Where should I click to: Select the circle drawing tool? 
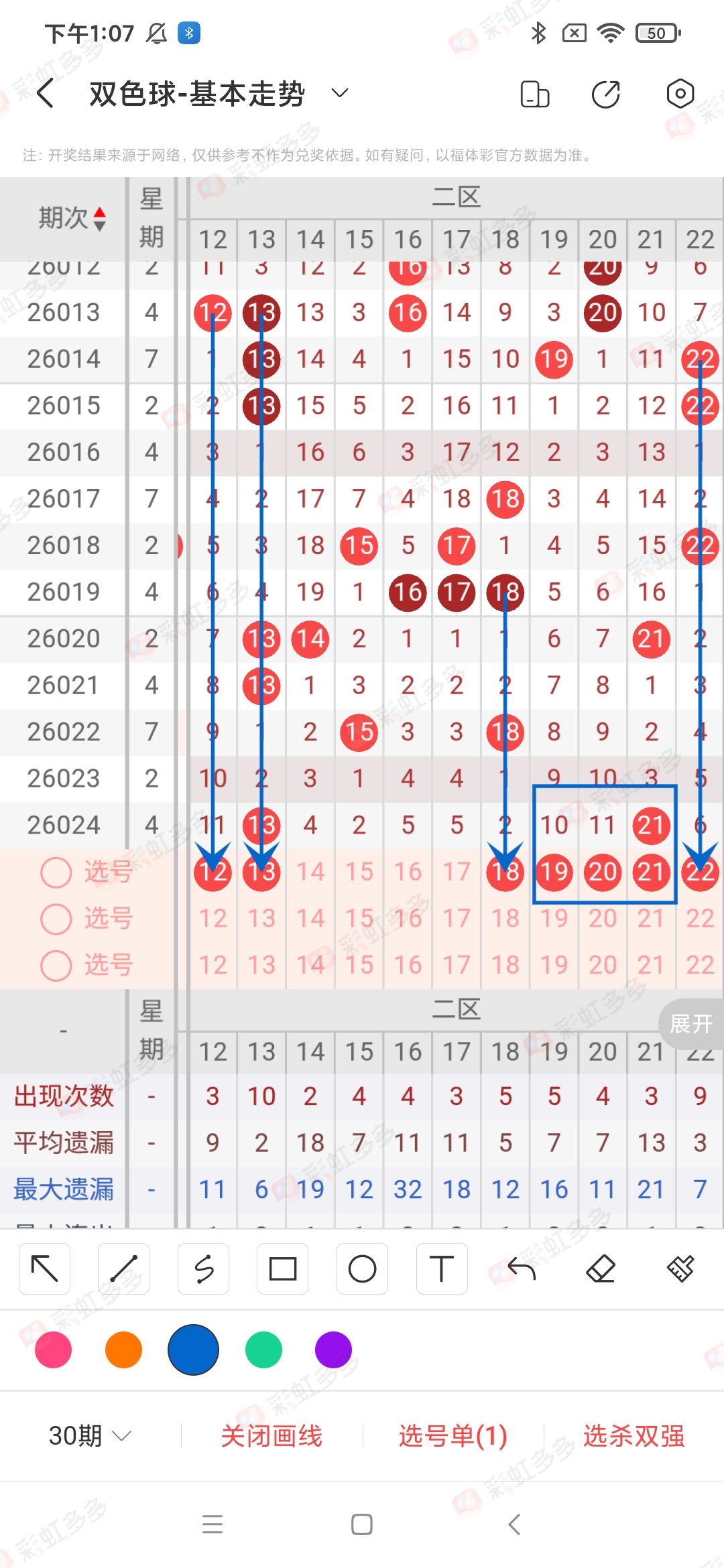[x=362, y=1268]
